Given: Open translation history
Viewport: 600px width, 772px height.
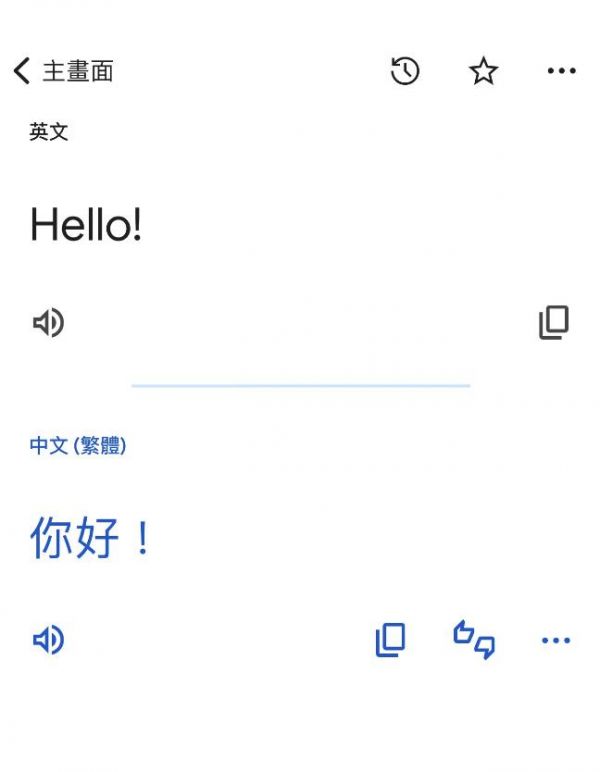Looking at the screenshot, I should 404,71.
